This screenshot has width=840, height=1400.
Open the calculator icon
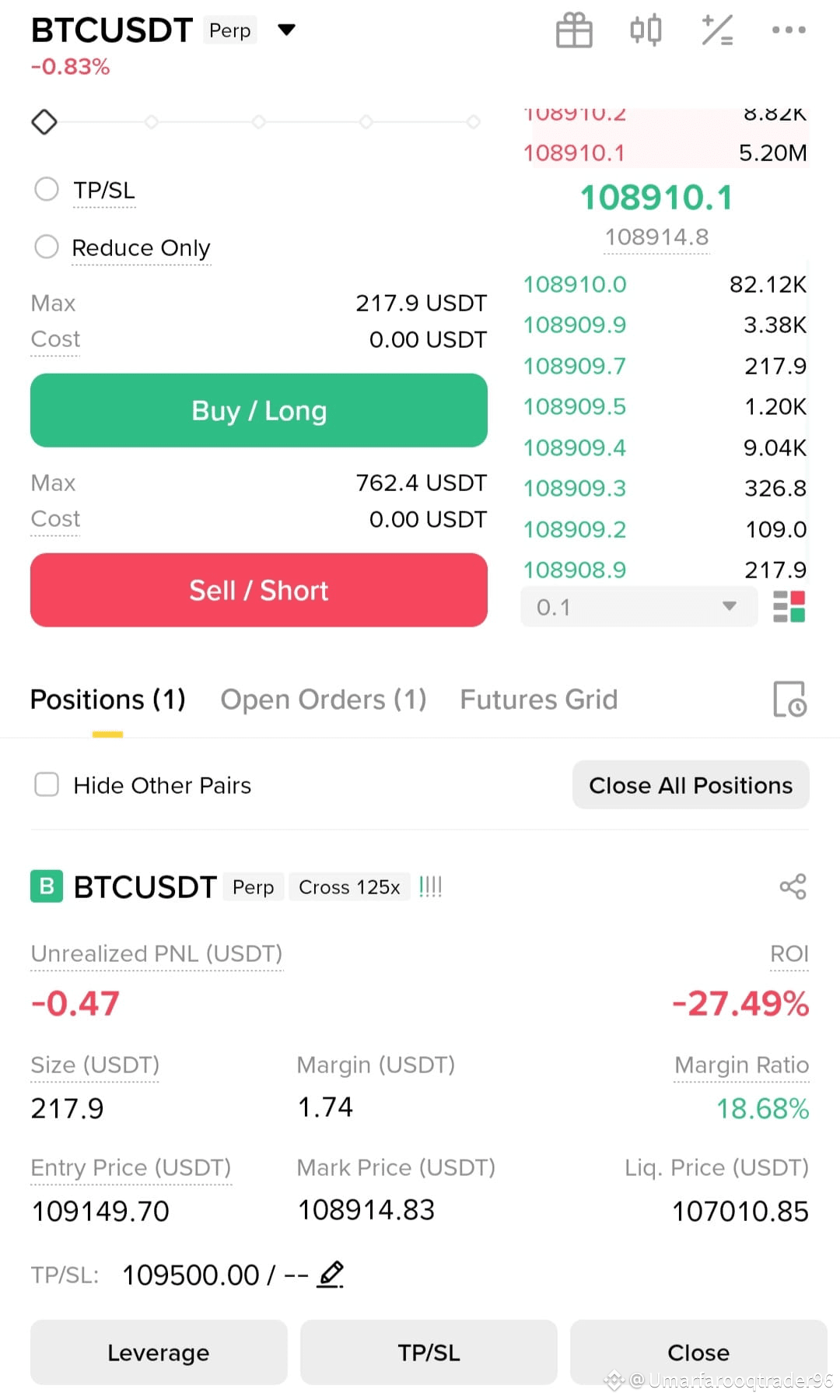pos(717,30)
